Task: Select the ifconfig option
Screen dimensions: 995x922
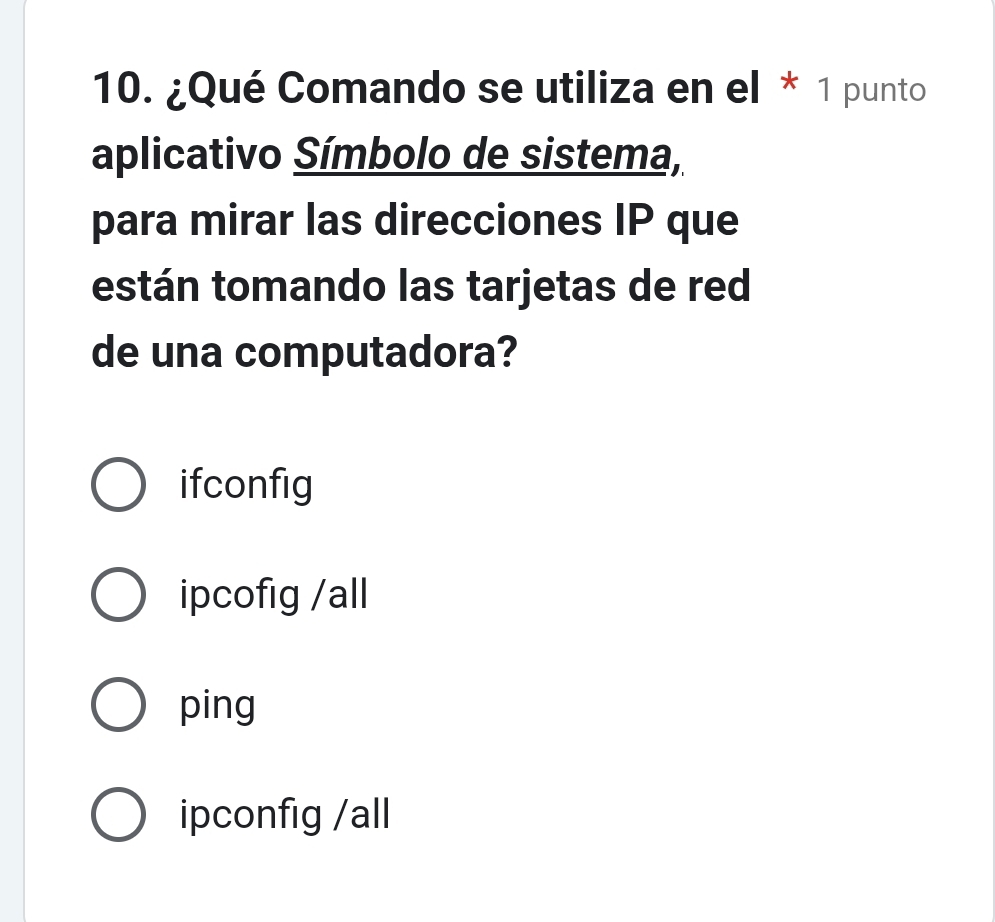Action: pyautogui.click(x=118, y=487)
